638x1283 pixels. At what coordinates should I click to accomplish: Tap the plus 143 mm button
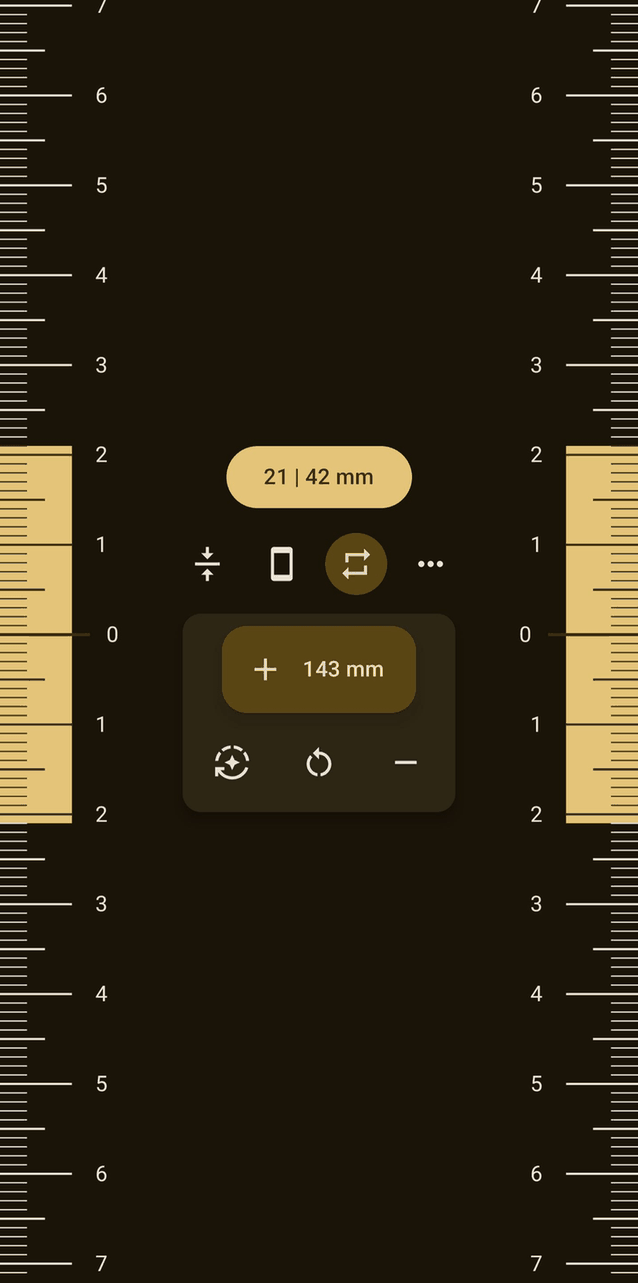(318, 669)
